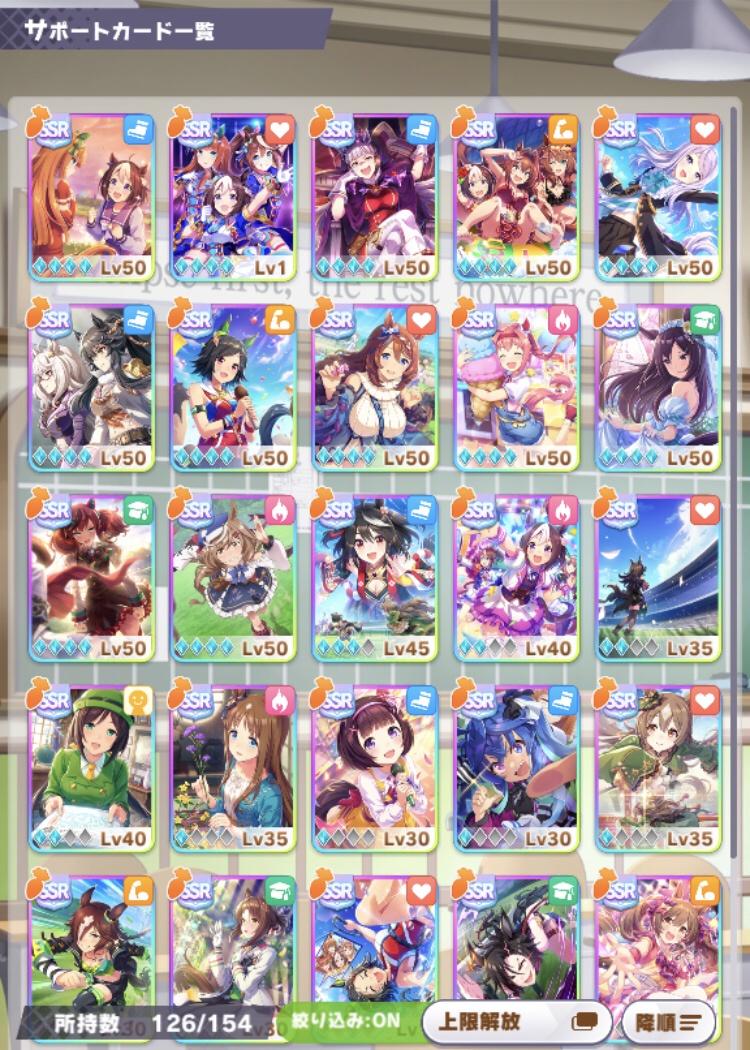Viewport: 750px width, 1050px height.
Task: Choose the Lv35 card showing a stadium racetrack
Action: tap(659, 576)
